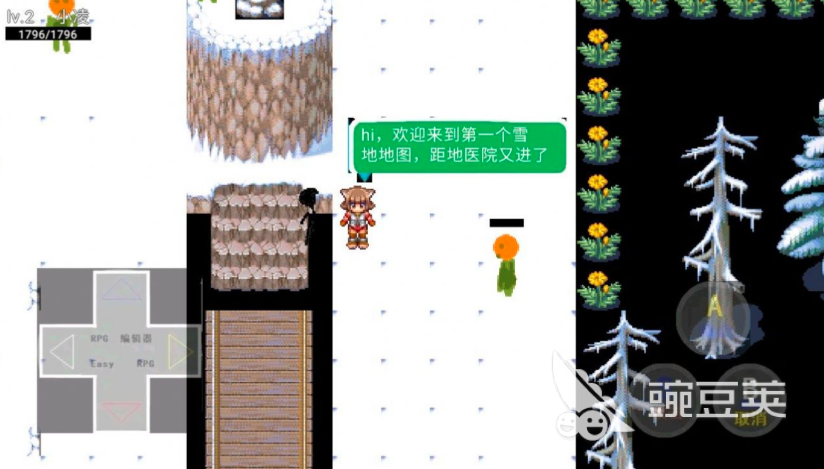Tap the down arrow on the D-pad

[122, 410]
